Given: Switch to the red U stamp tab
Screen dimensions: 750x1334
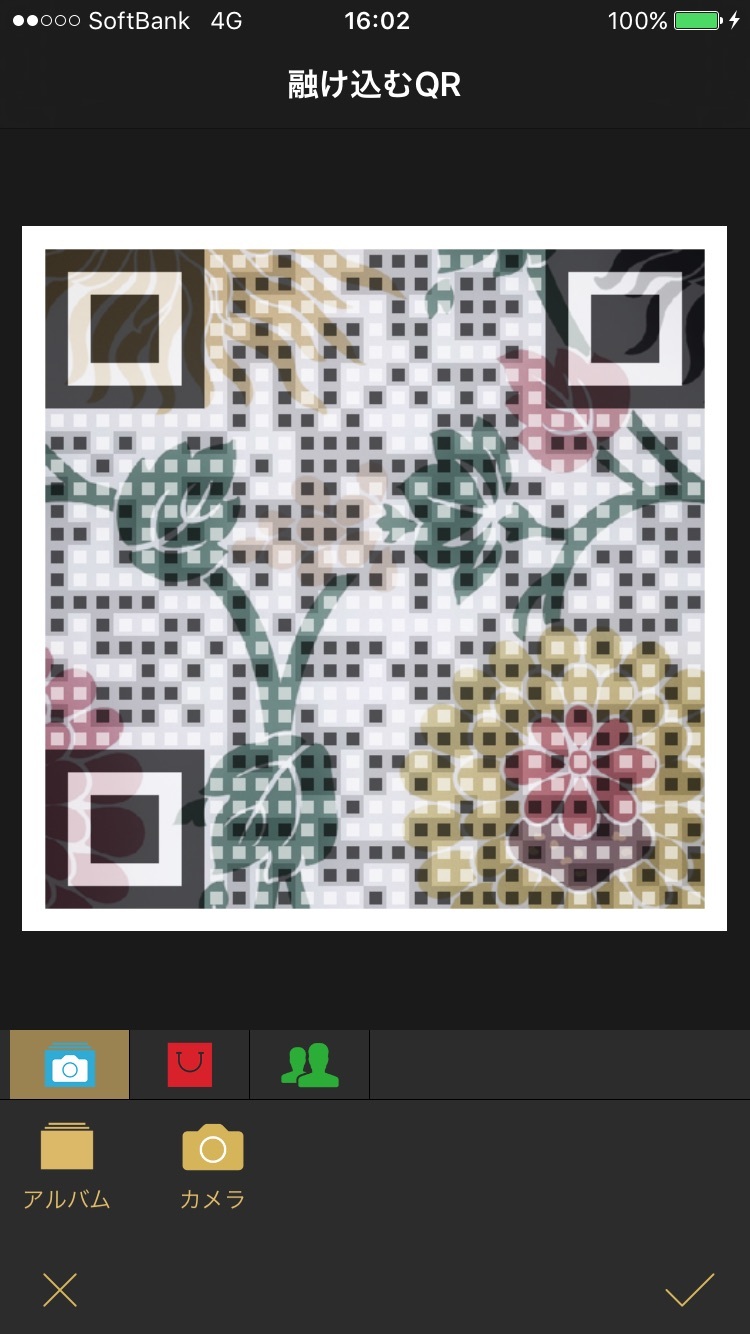Looking at the screenshot, I should (190, 1065).
